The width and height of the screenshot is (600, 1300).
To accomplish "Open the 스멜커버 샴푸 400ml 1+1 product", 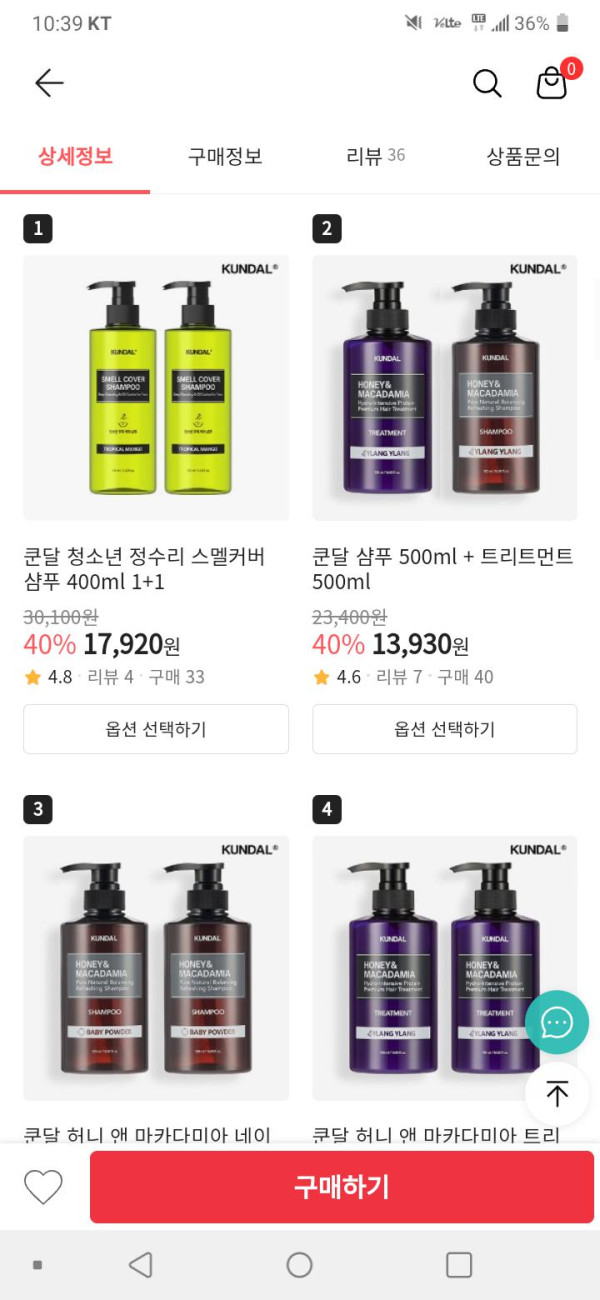I will [x=156, y=388].
